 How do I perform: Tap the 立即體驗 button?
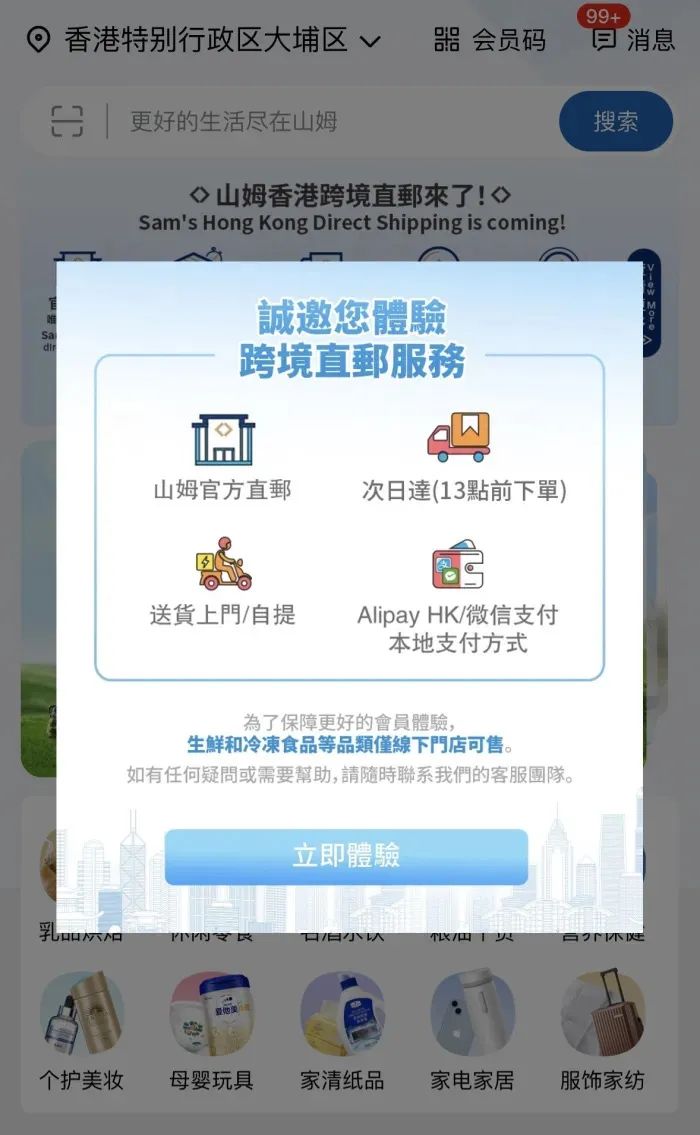pos(346,856)
